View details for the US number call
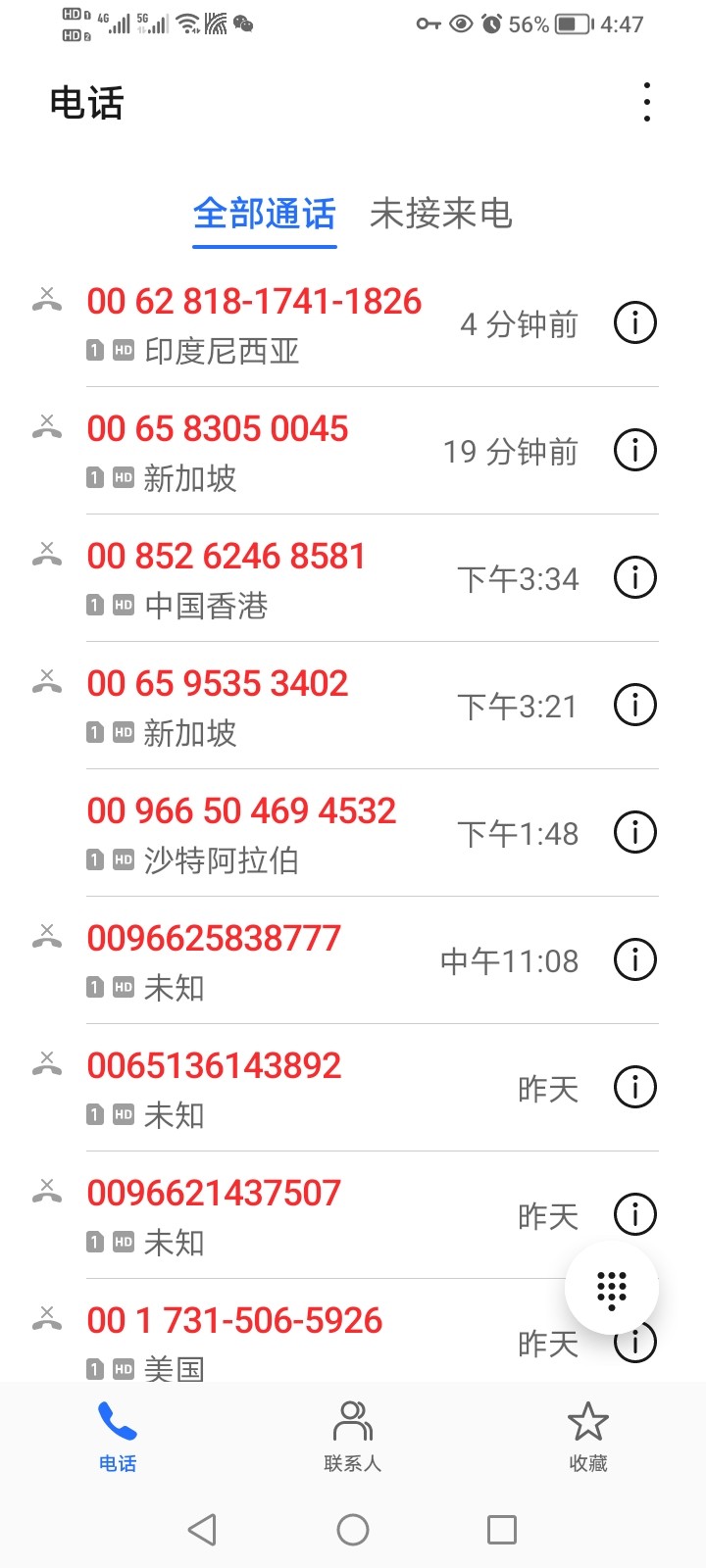The image size is (706, 1568). 634,1342
